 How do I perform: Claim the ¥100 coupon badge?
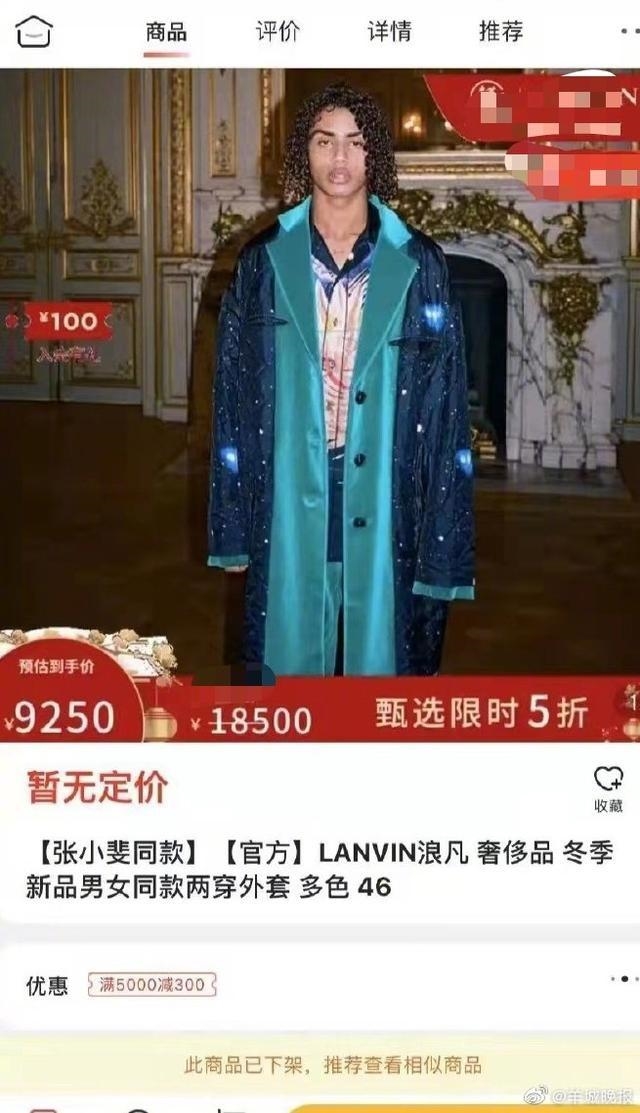coord(69,322)
